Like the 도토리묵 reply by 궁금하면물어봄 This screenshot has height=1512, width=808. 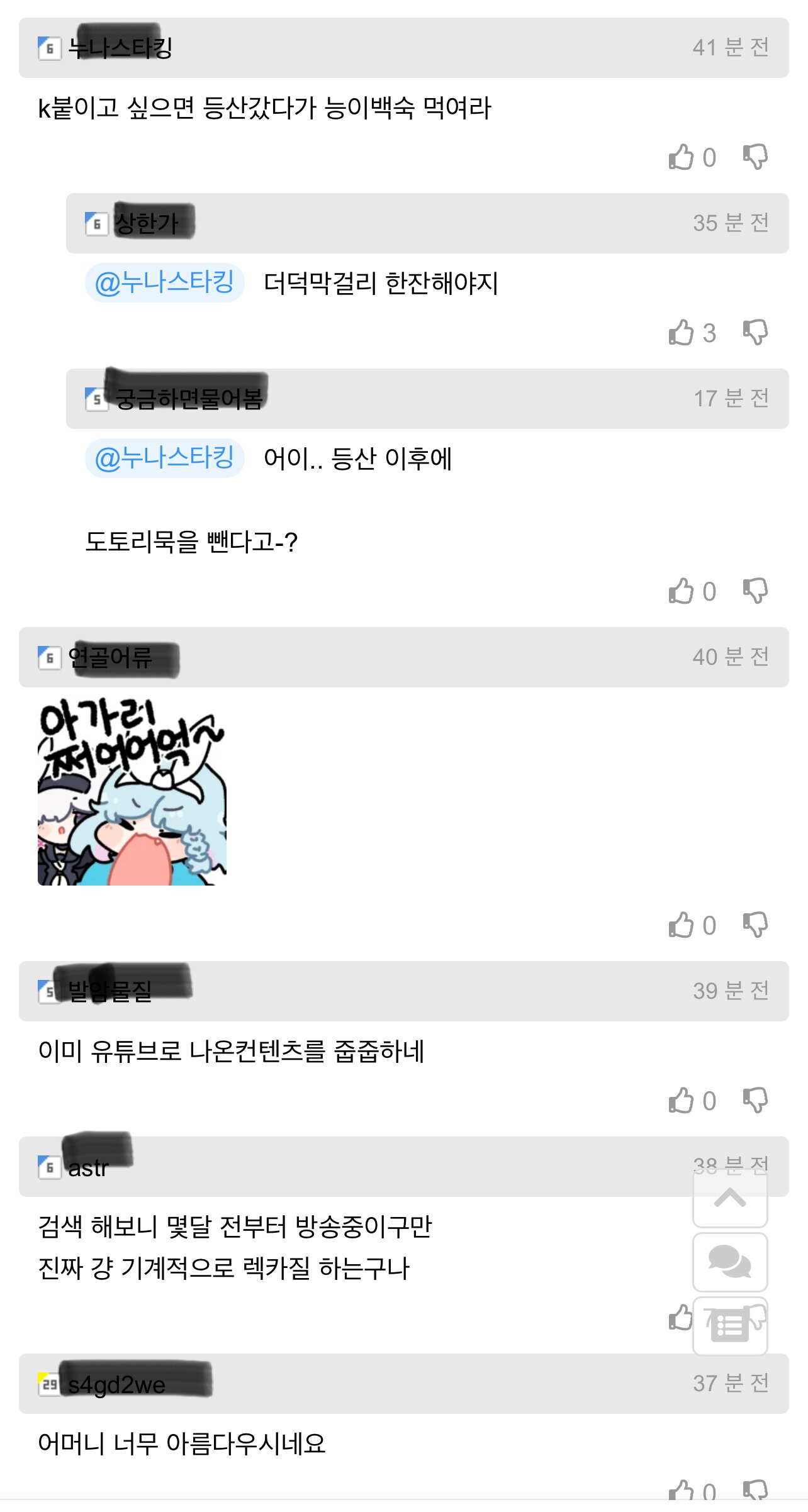[681, 591]
